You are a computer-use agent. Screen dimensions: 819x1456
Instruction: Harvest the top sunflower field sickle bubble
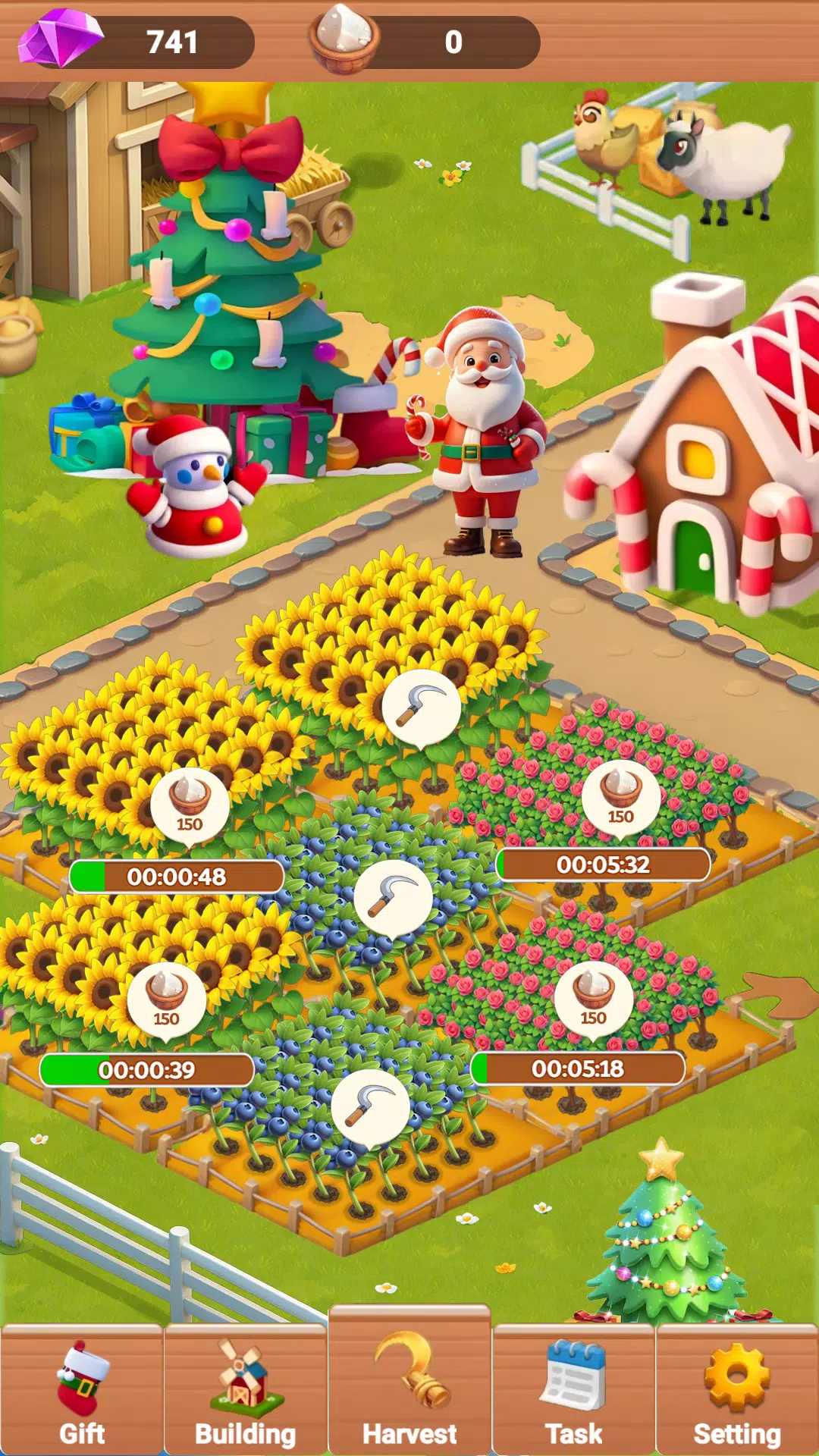(x=421, y=708)
